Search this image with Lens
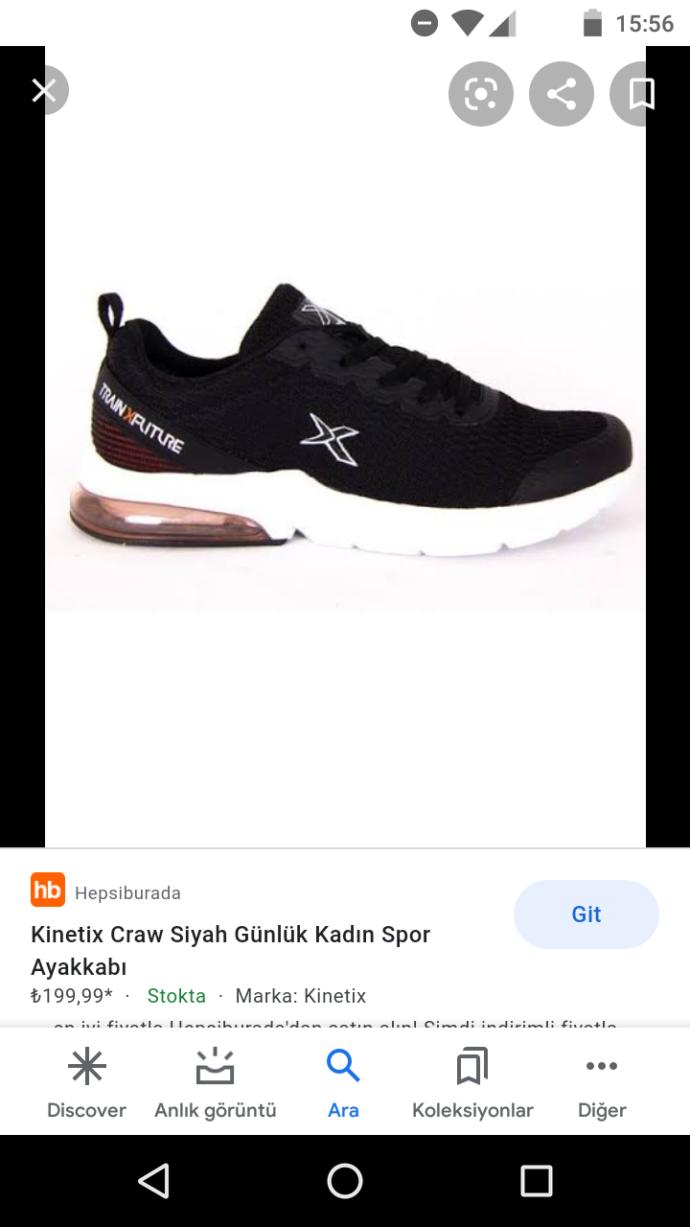This screenshot has width=690, height=1227. (481, 94)
